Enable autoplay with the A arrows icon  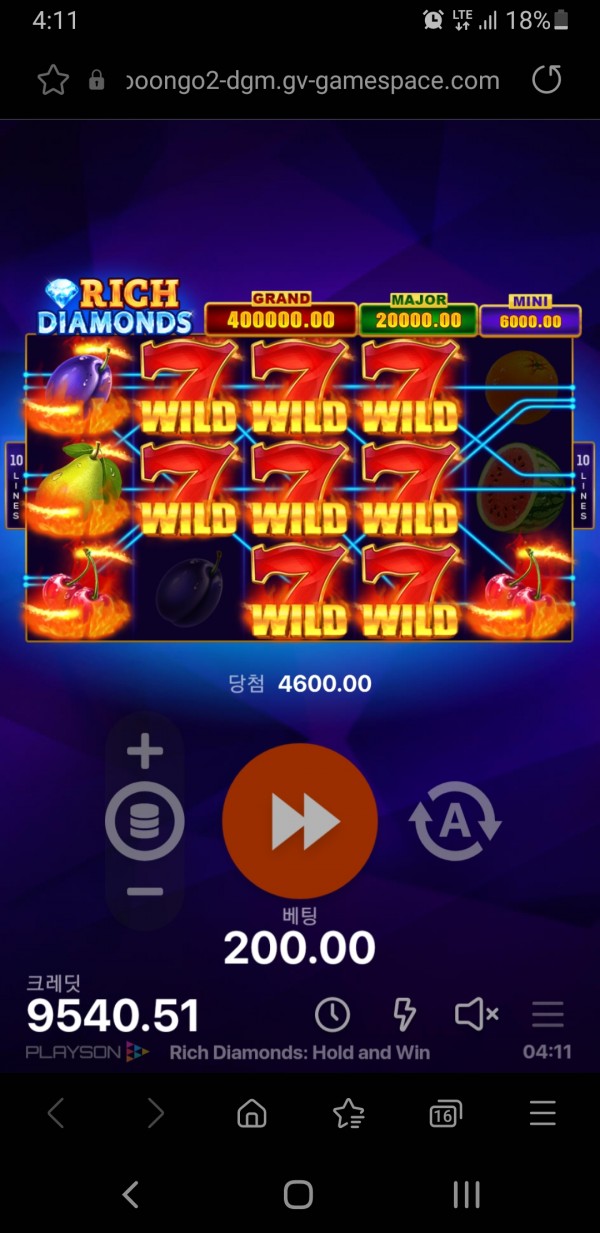pos(454,821)
